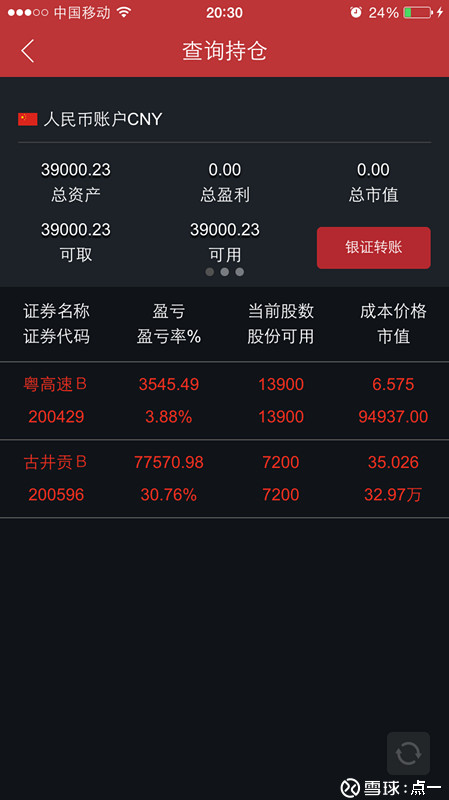This screenshot has height=800, width=449.
Task: Tap the account page indicator dots
Action: [x=224, y=272]
